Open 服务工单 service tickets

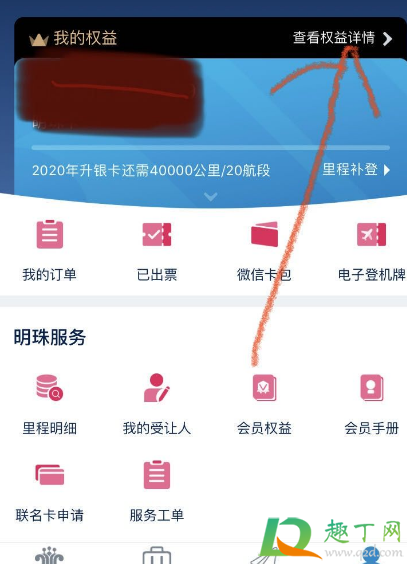[x=157, y=492]
